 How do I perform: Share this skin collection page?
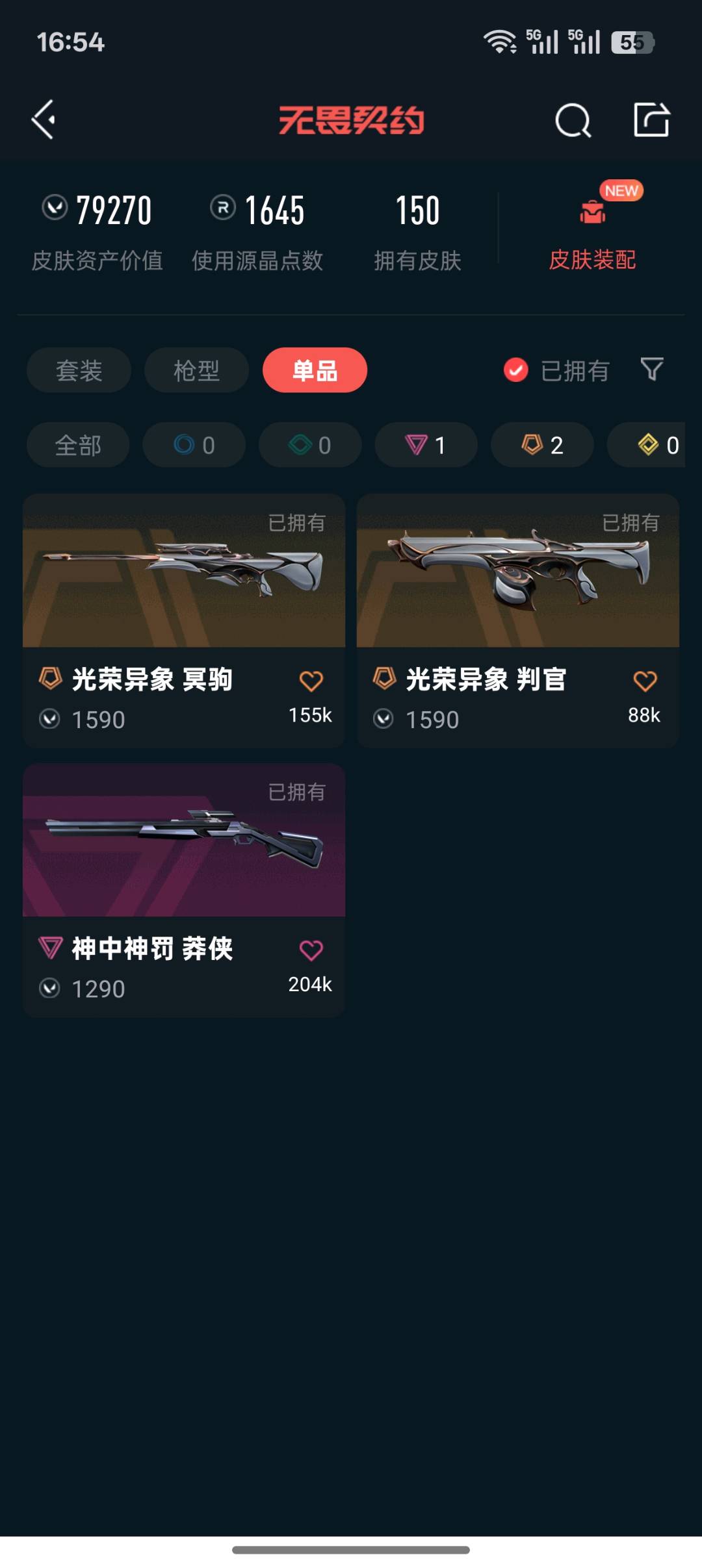tap(651, 120)
